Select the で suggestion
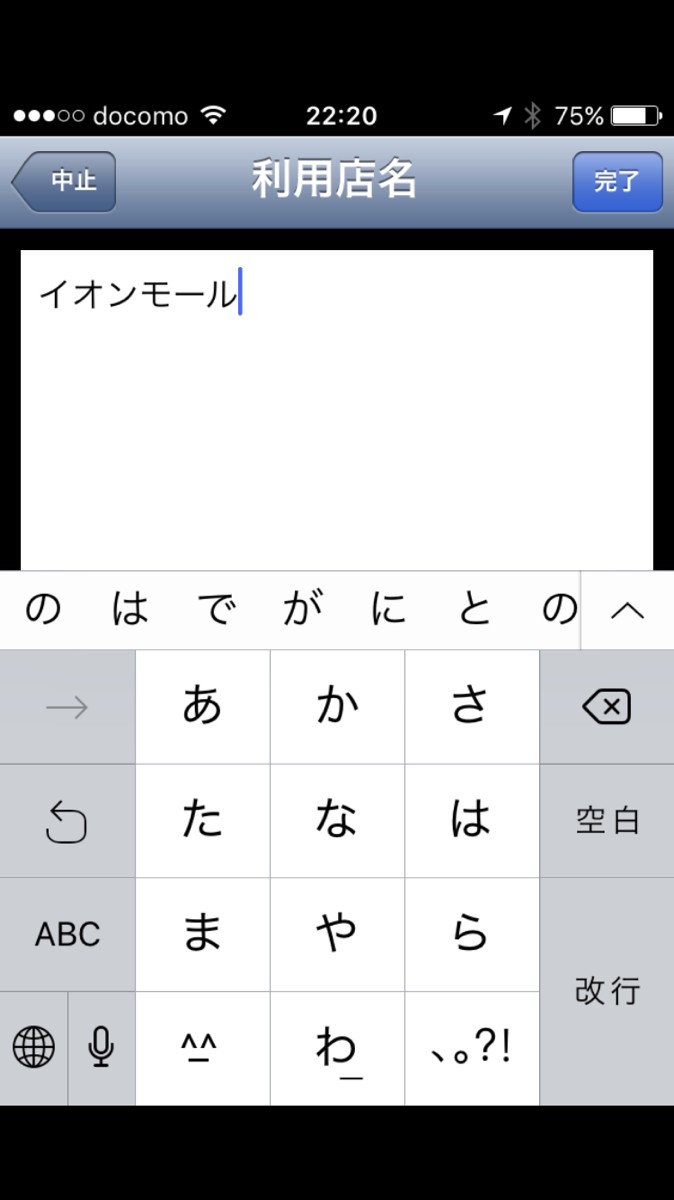The width and height of the screenshot is (674, 1200). click(215, 610)
